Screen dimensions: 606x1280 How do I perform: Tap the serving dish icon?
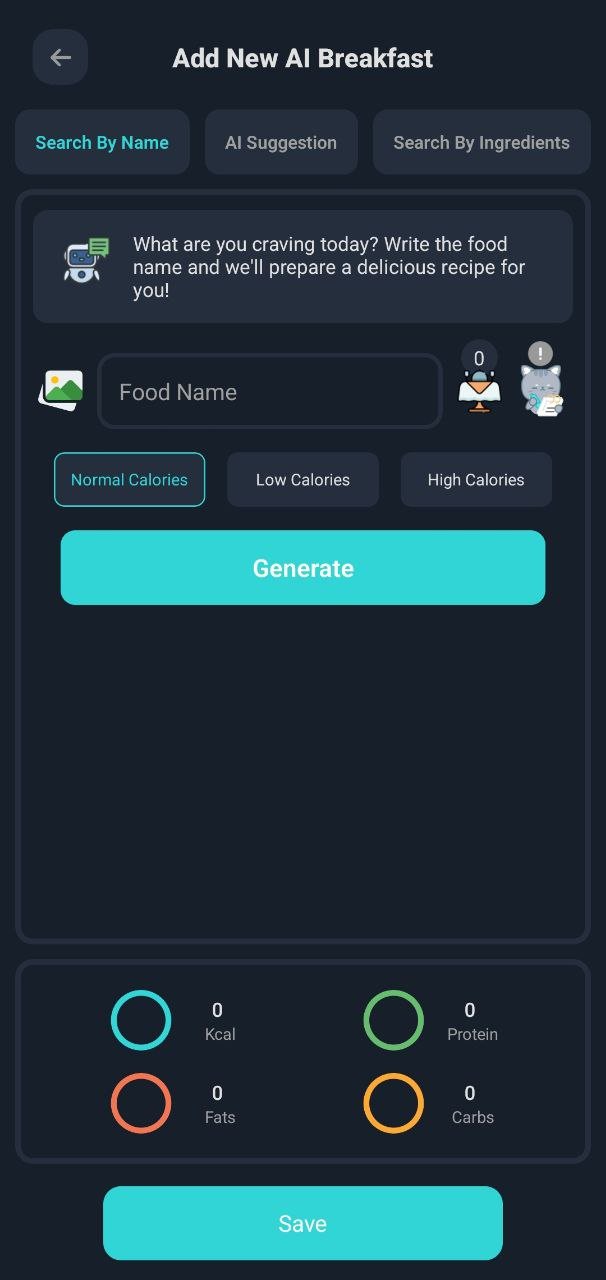(x=479, y=389)
